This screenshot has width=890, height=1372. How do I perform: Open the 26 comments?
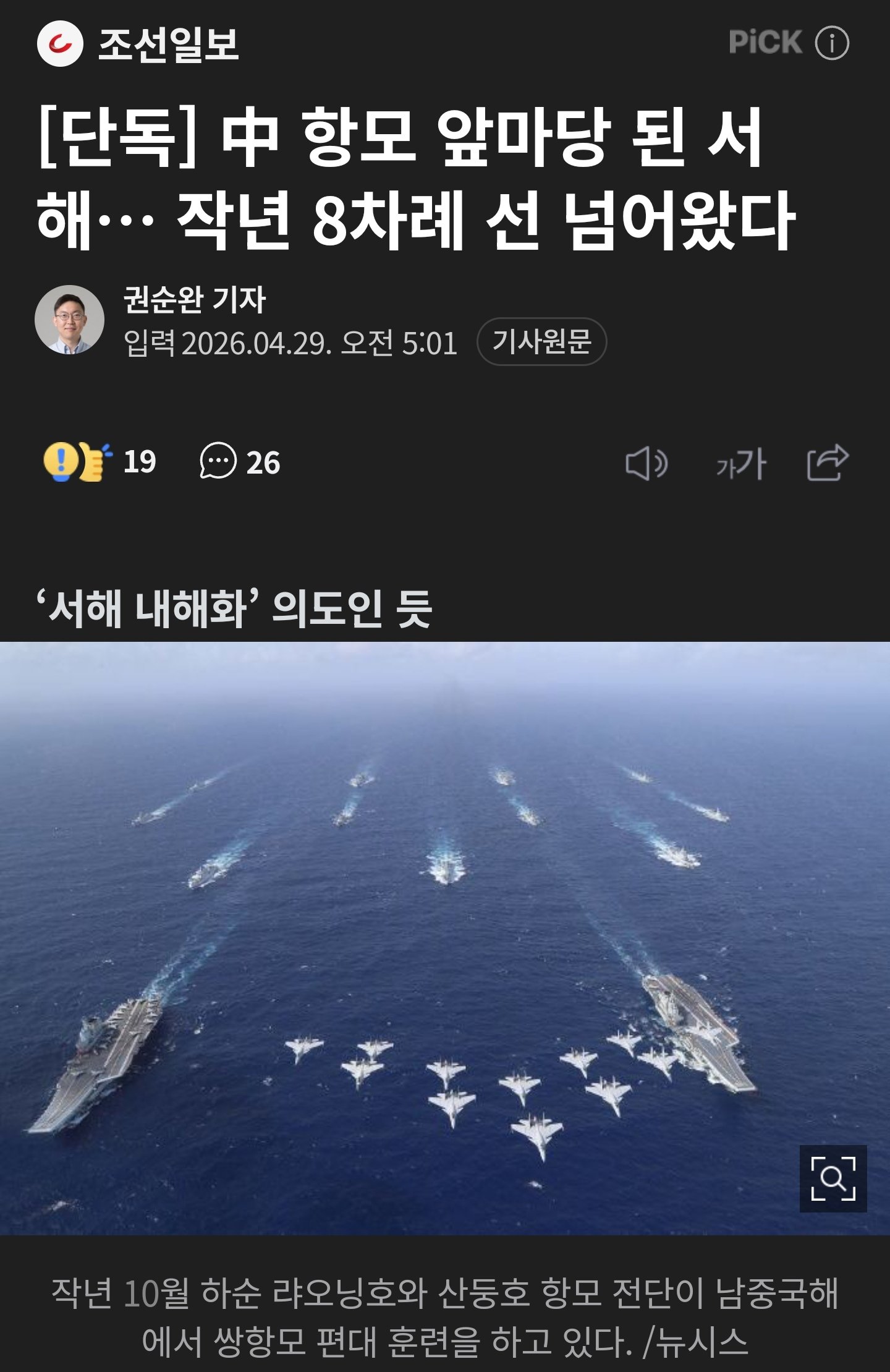(x=240, y=462)
